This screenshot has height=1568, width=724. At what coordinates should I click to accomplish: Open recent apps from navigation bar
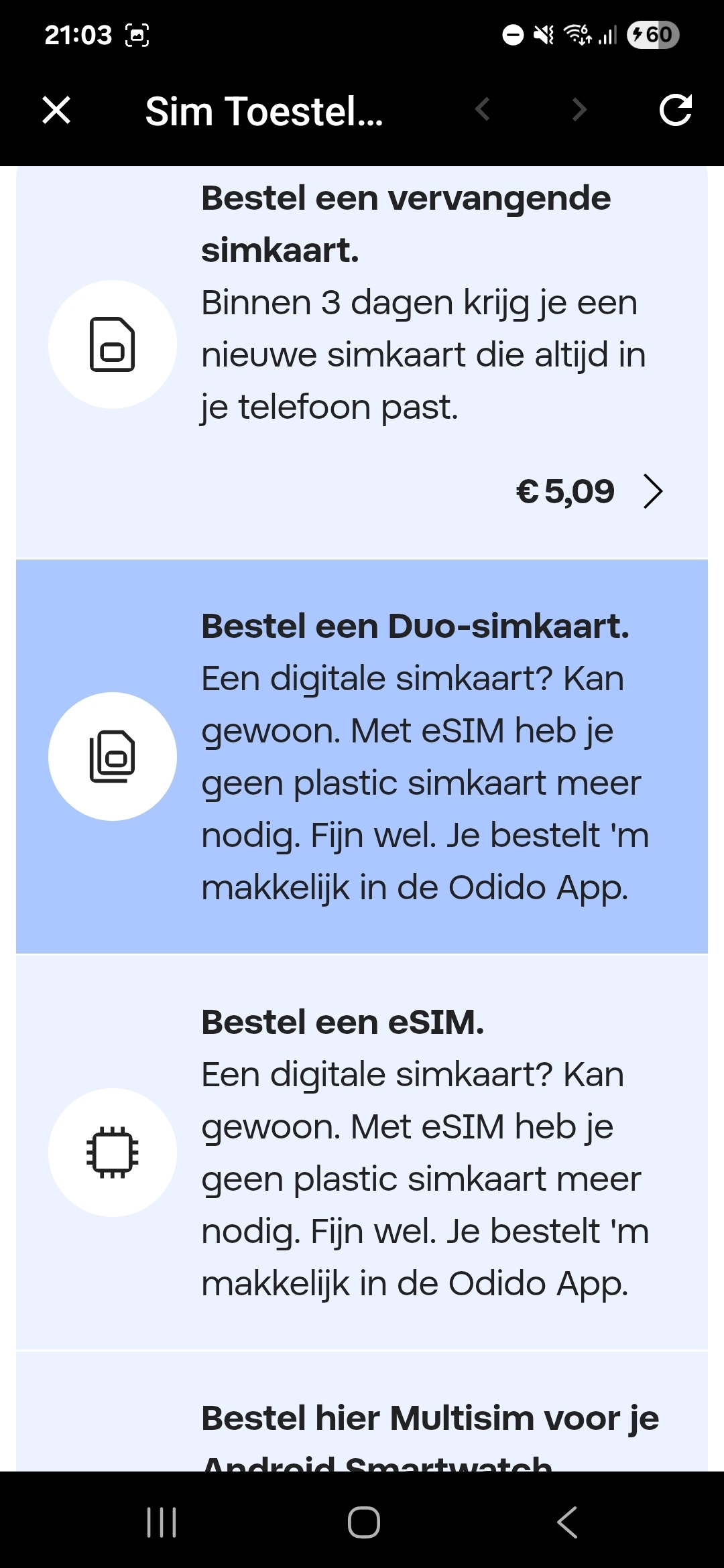[162, 1522]
